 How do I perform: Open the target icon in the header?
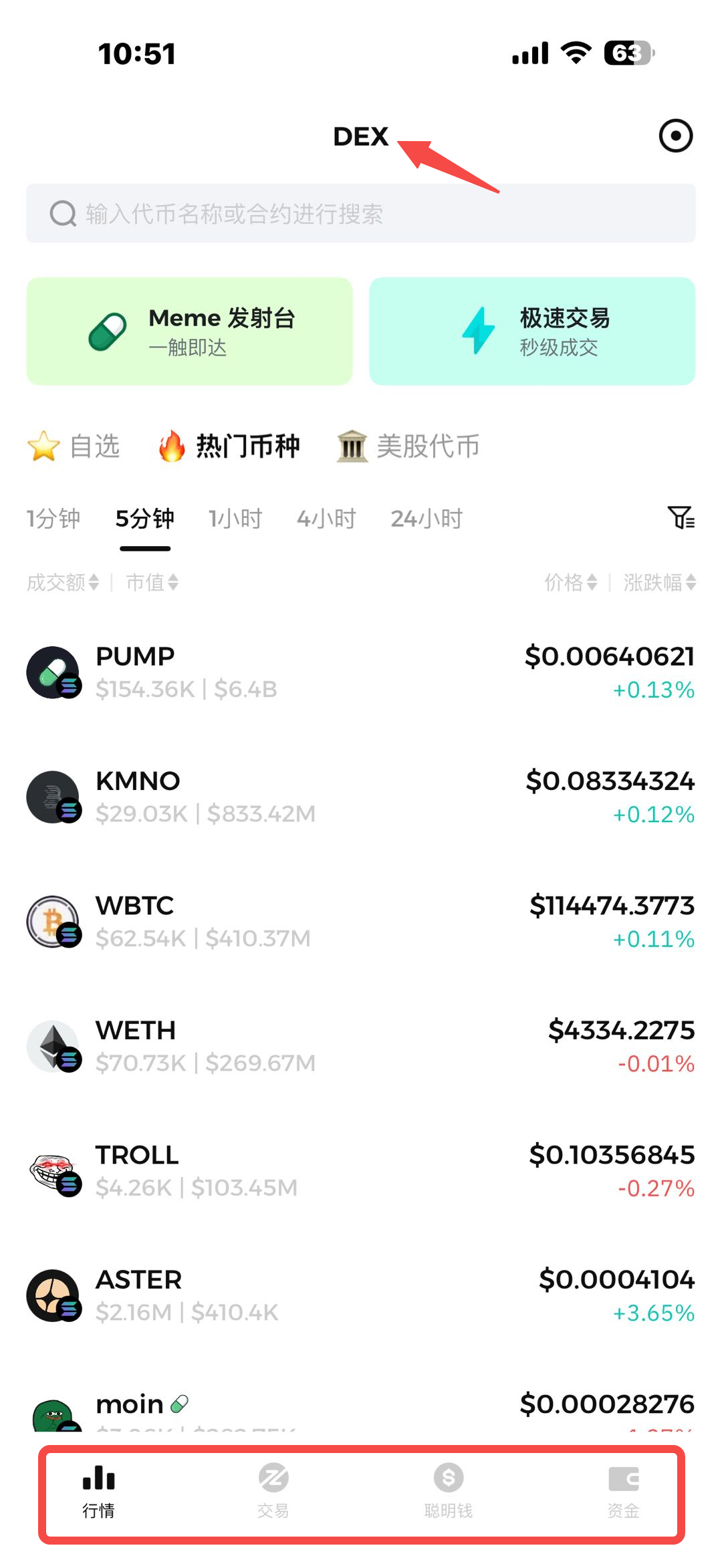click(x=676, y=136)
